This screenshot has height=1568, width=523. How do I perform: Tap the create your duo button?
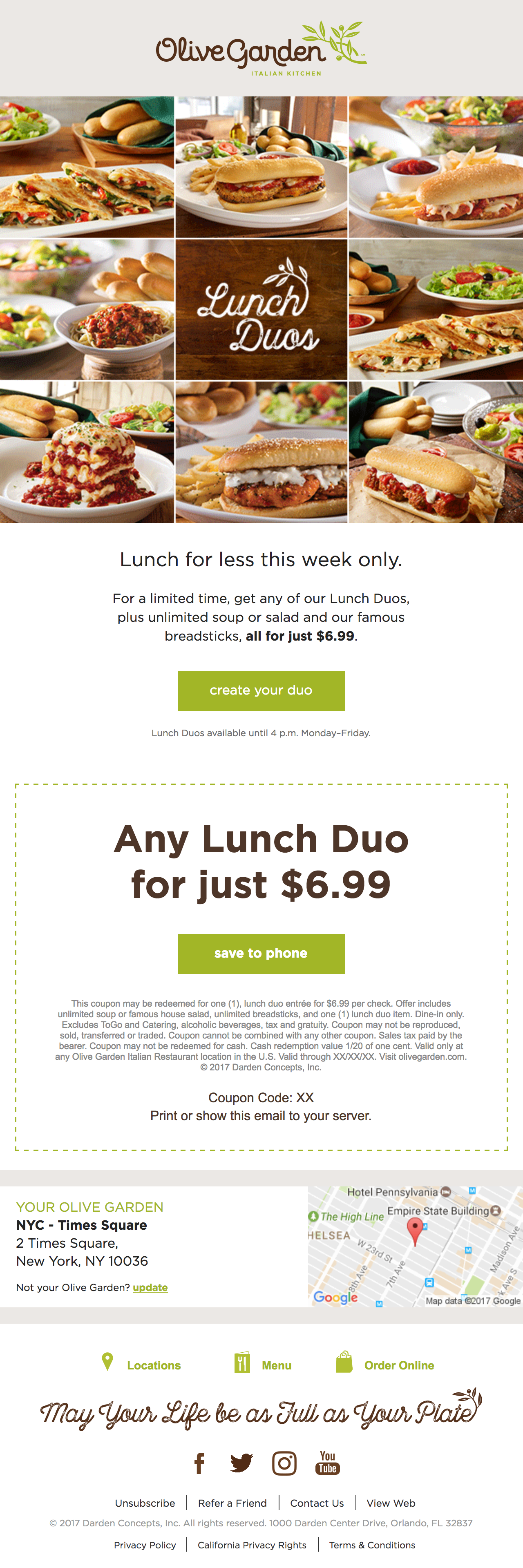click(x=261, y=690)
